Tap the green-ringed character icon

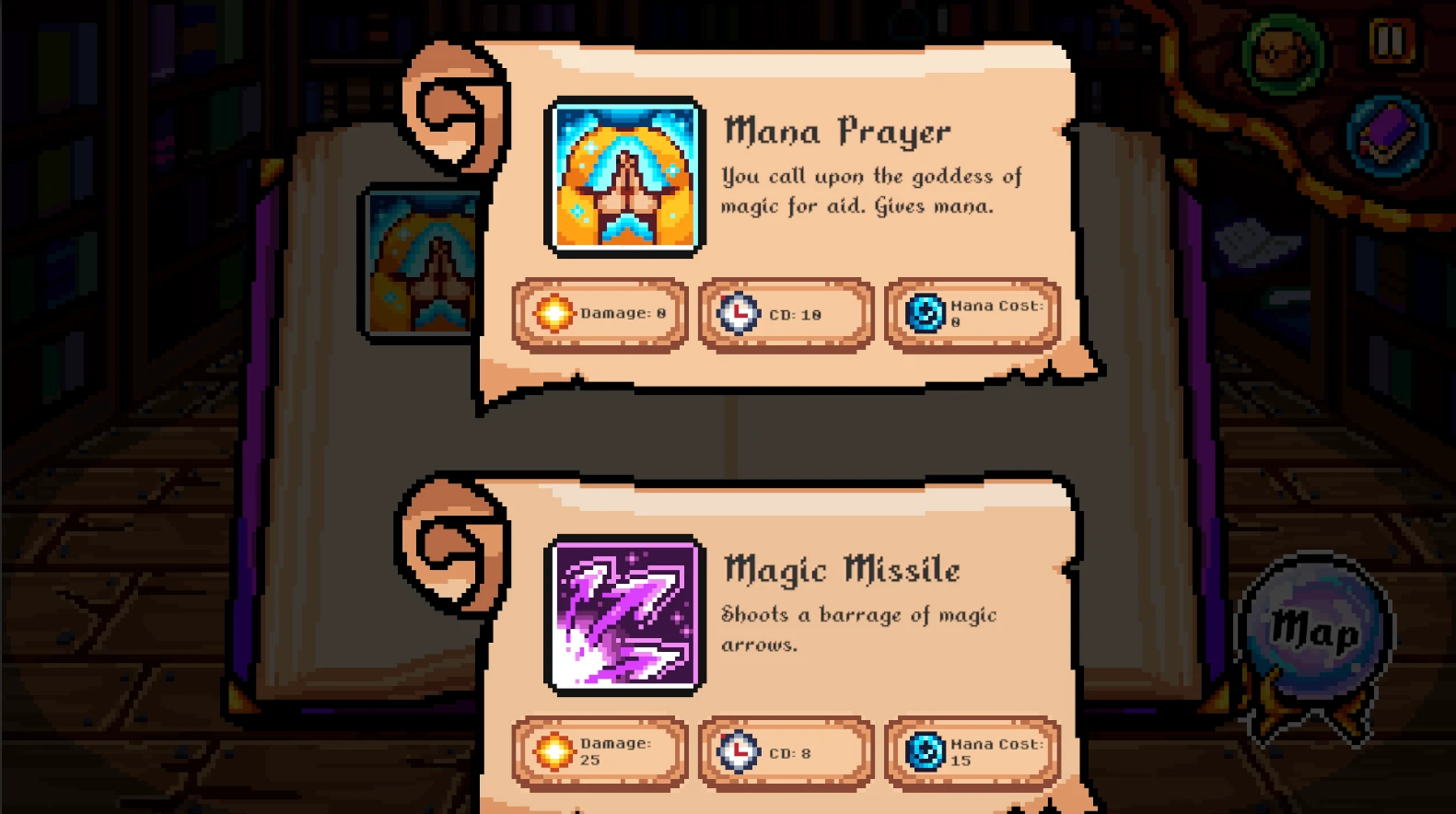pos(1284,54)
